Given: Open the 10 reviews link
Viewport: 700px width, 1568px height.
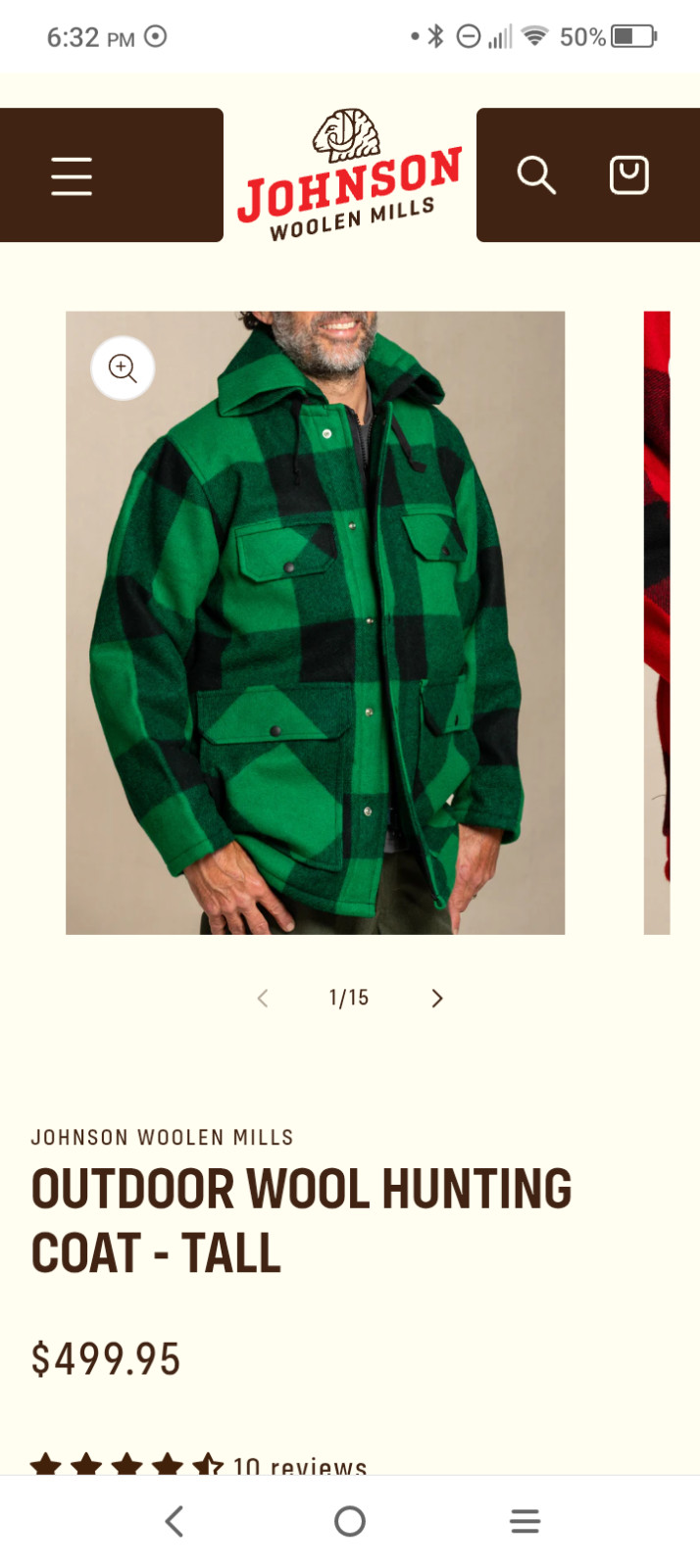Looking at the screenshot, I should [x=300, y=1465].
